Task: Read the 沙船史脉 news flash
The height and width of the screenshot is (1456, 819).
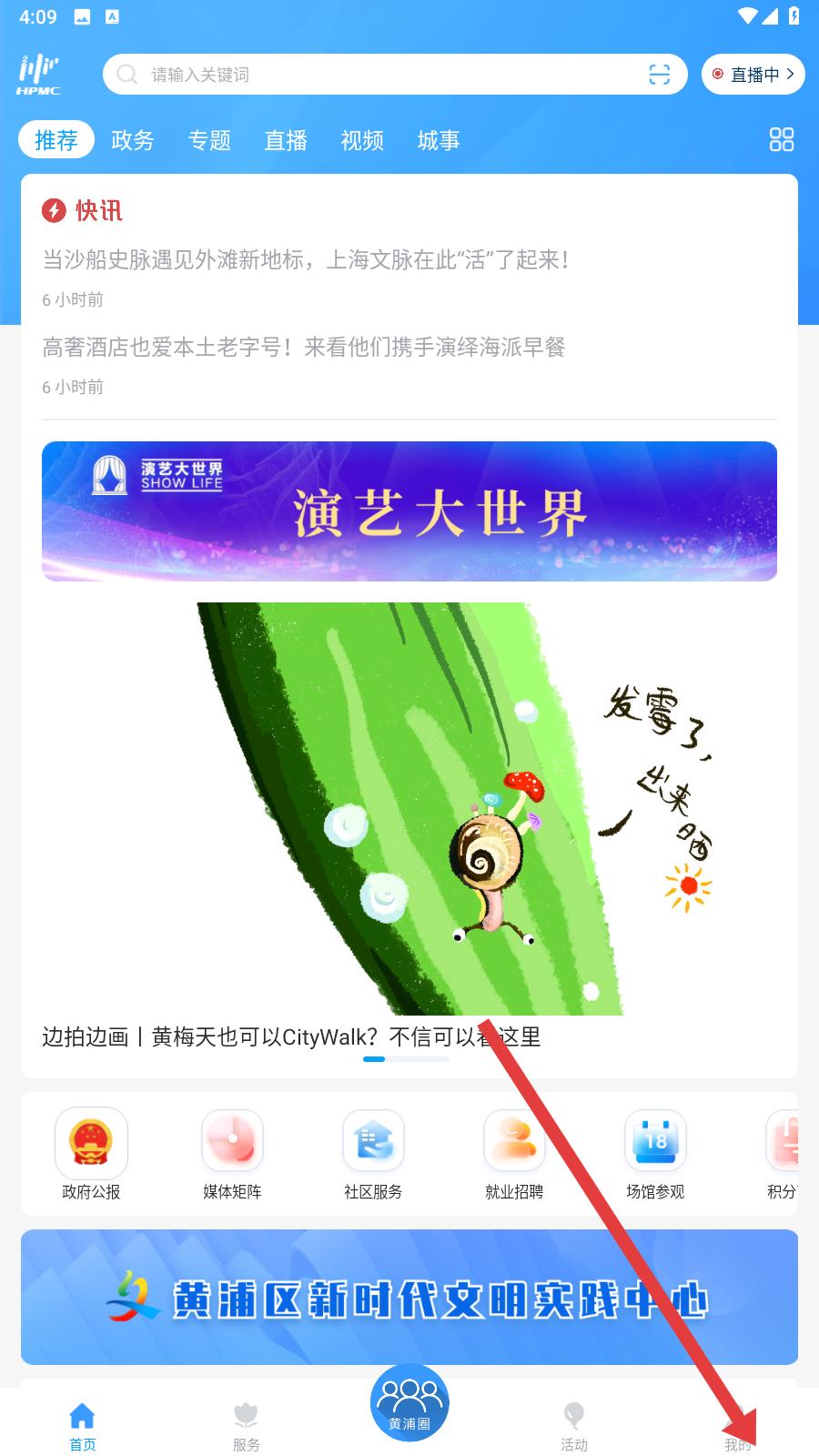Action: 308,260
